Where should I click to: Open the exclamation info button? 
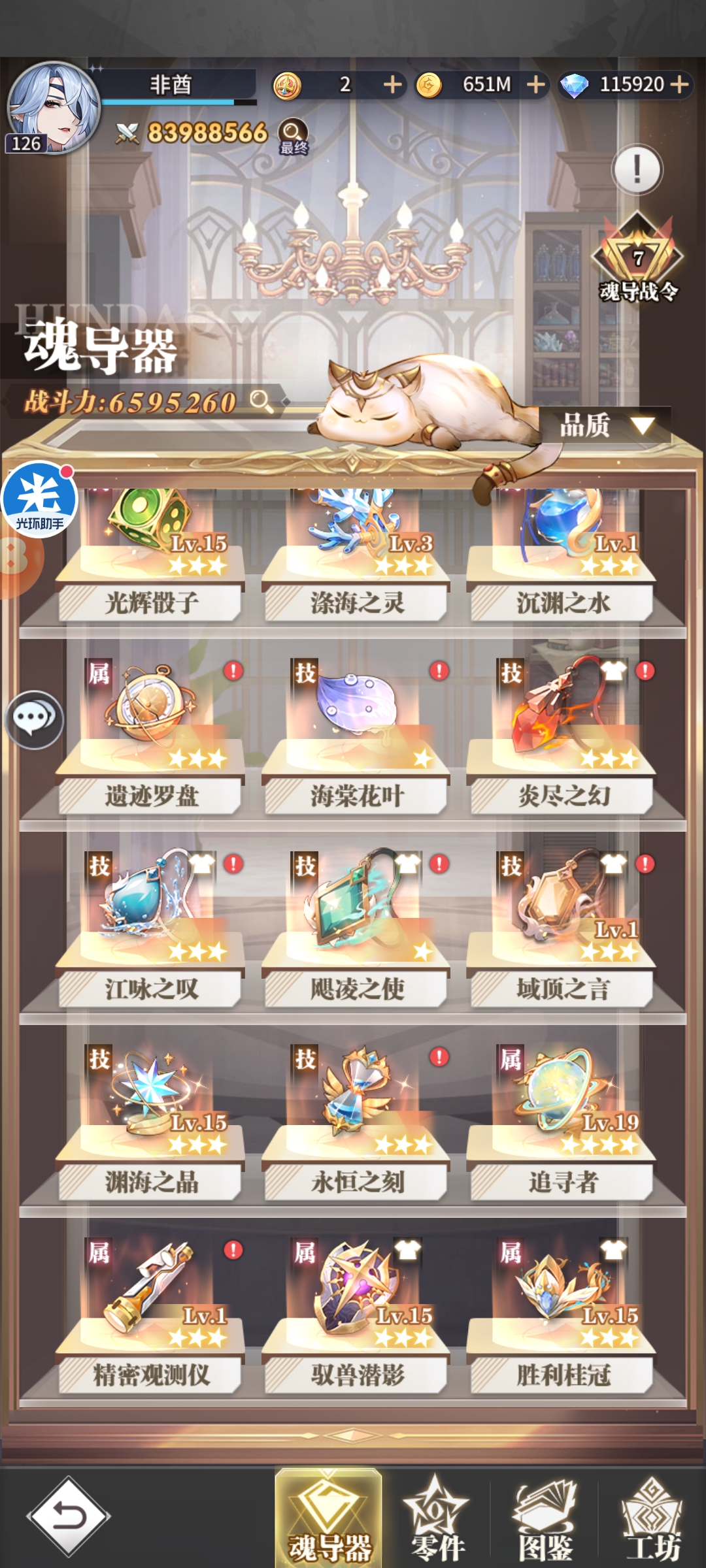click(637, 170)
